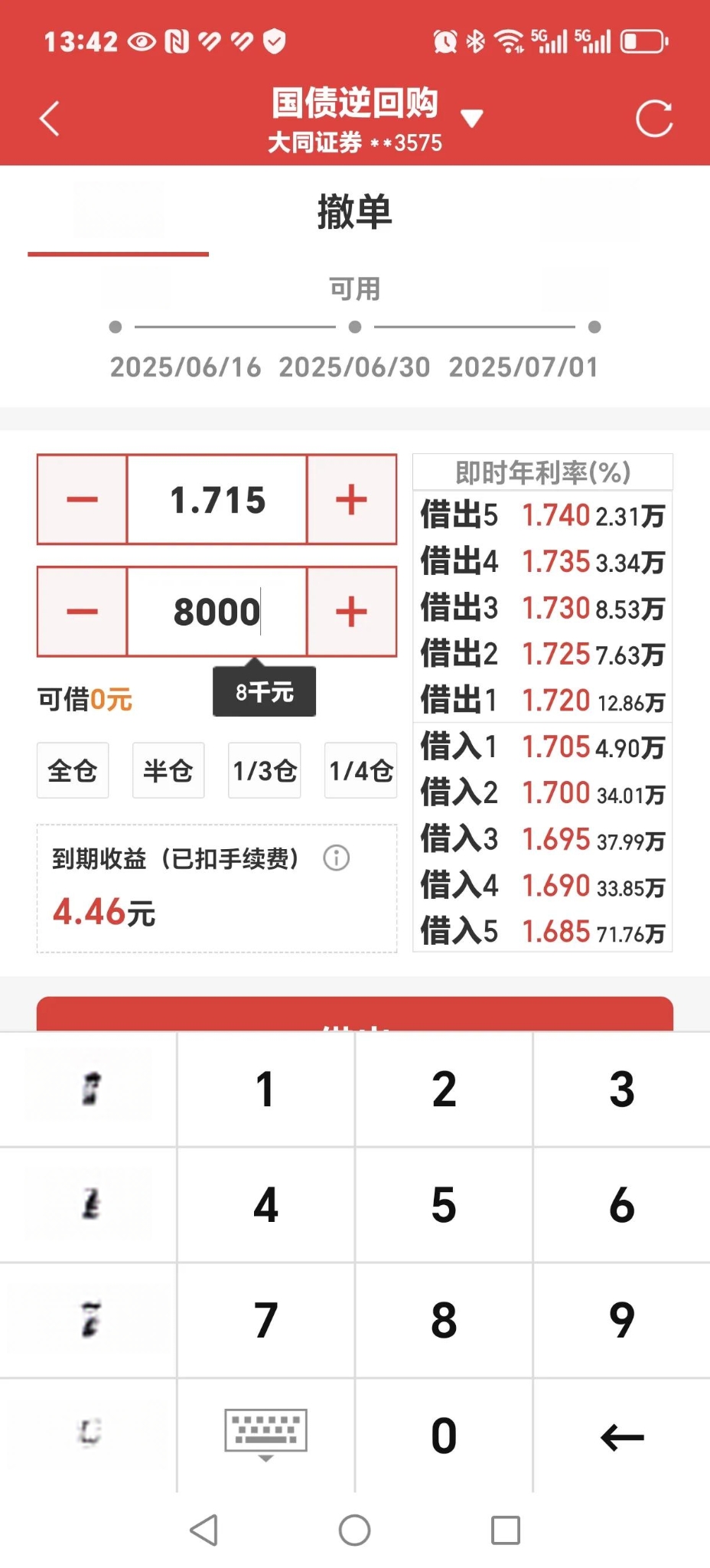The image size is (710, 1568).
Task: Select the 半仓 position button
Action: (168, 770)
